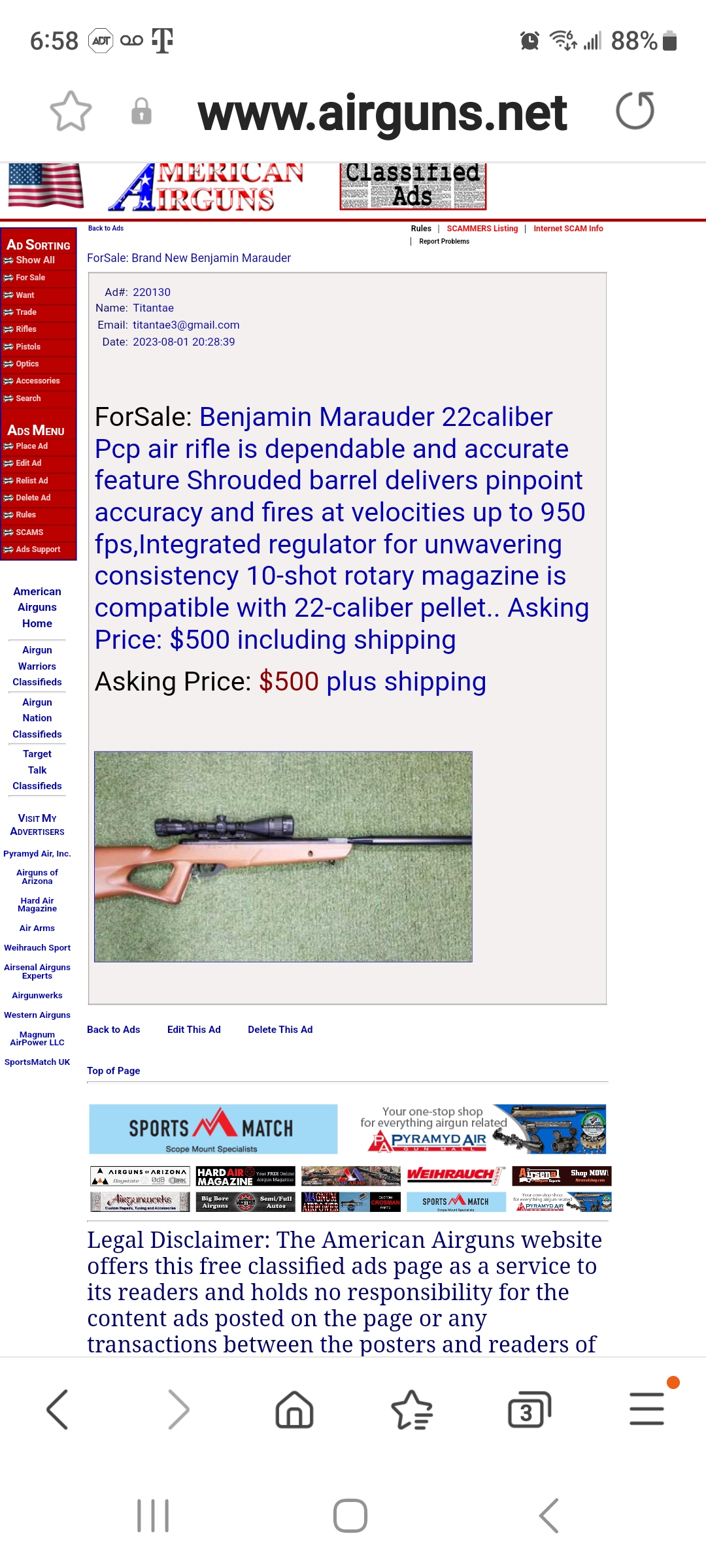Open Internet SCAM Info link
706x1568 pixels.
click(x=567, y=229)
